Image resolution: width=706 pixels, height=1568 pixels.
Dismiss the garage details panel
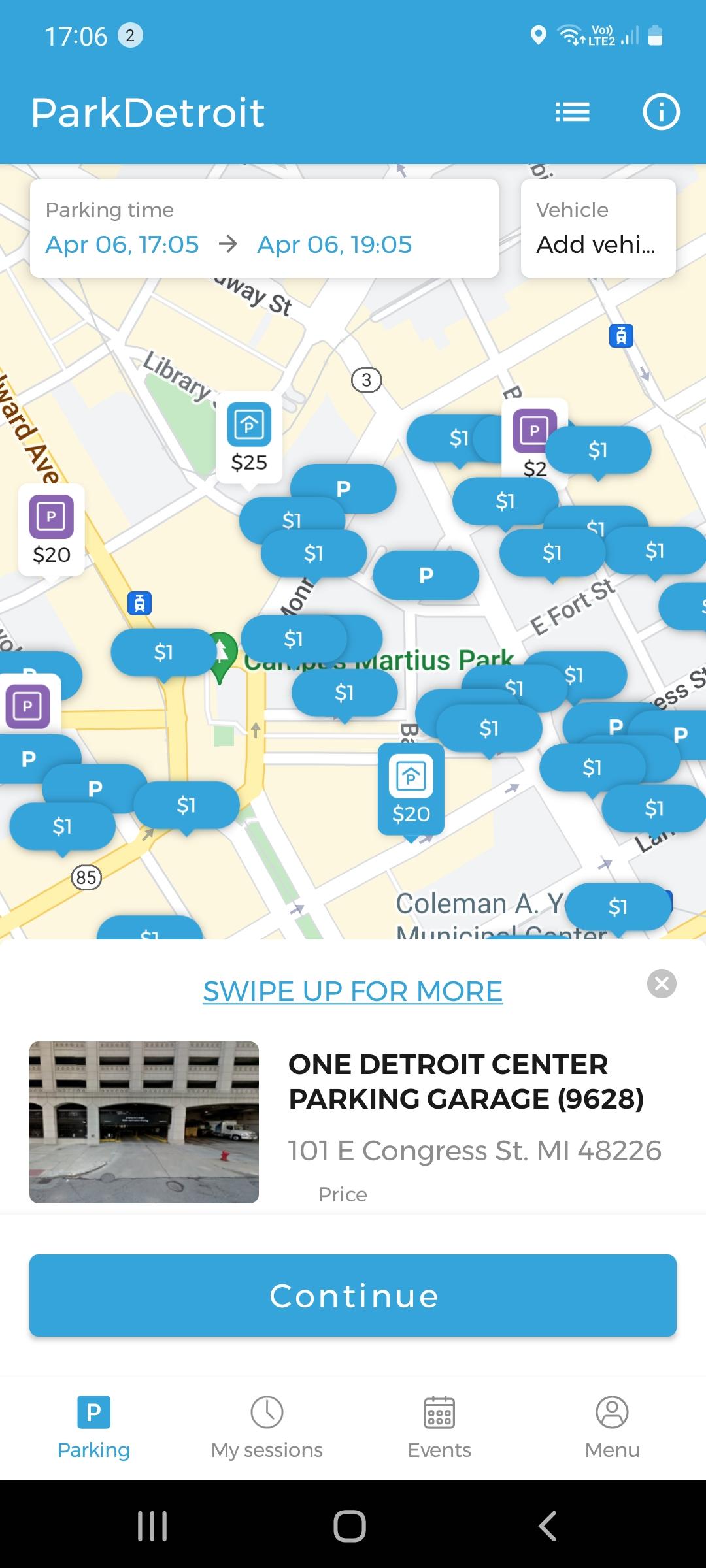click(x=662, y=983)
